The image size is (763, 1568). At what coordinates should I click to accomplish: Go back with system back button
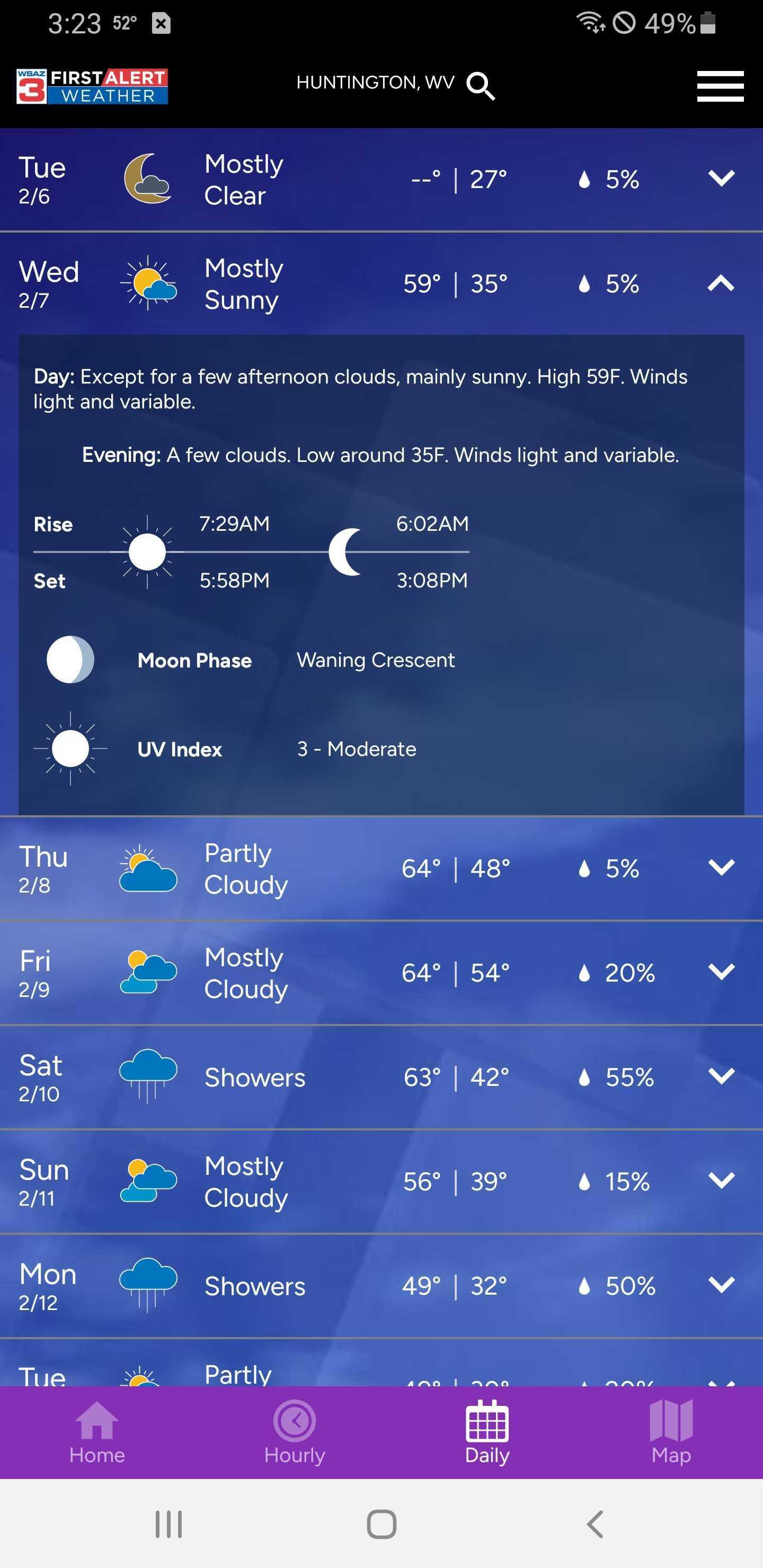click(x=595, y=1524)
